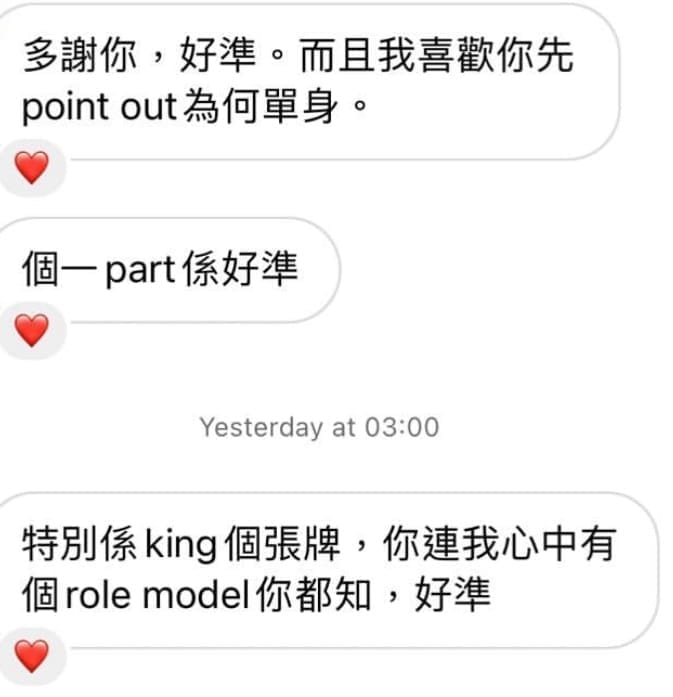673x697 pixels.
Task: Open heart reaction under the point out message
Action: pyautogui.click(x=31, y=168)
